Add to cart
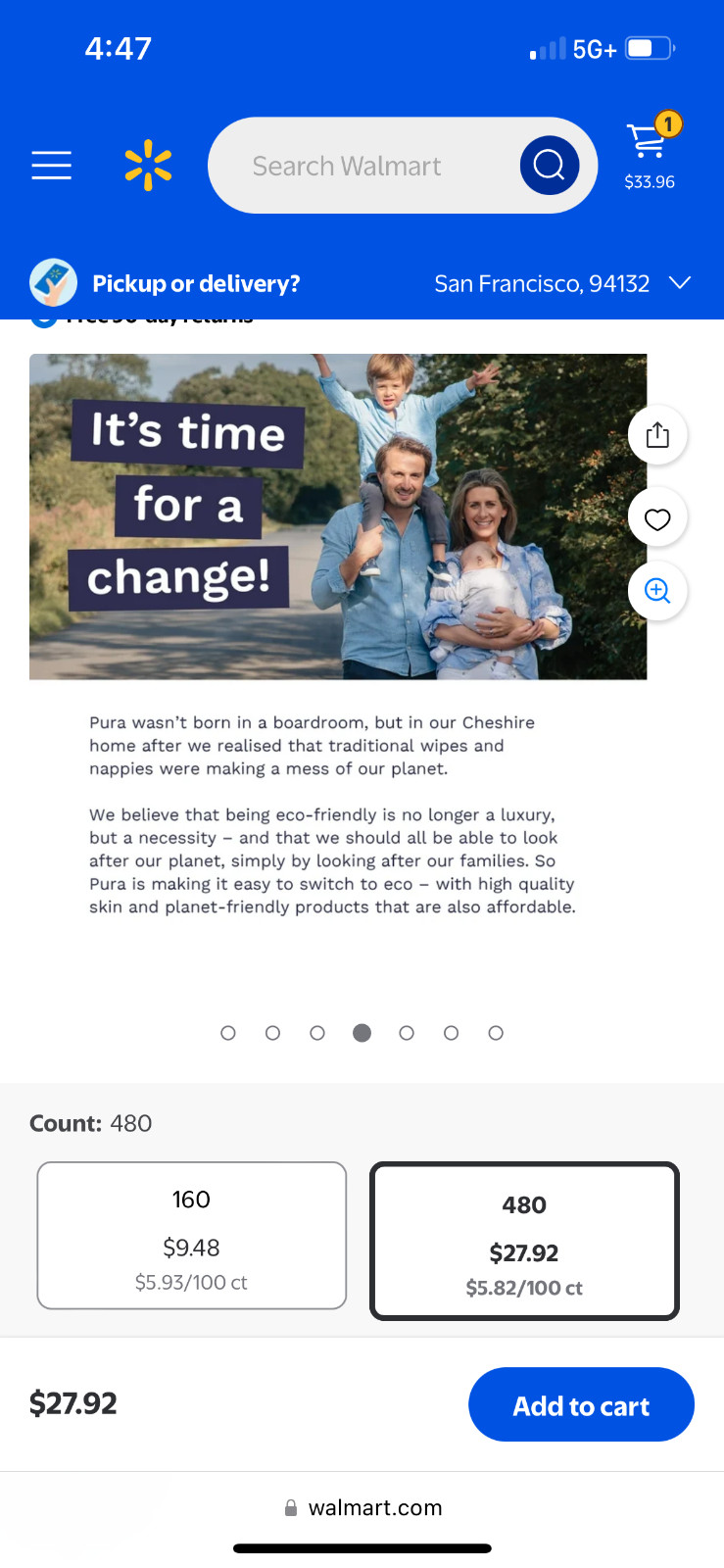Screen dimensions: 724x1568 click(x=581, y=1404)
